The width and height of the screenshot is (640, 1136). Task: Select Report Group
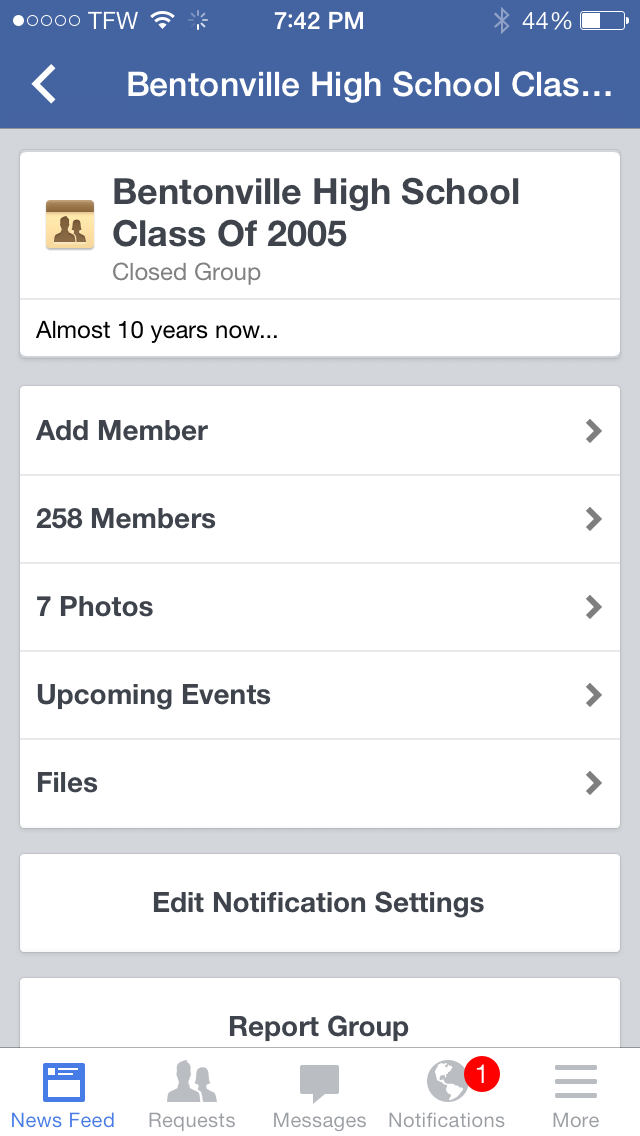click(320, 1026)
